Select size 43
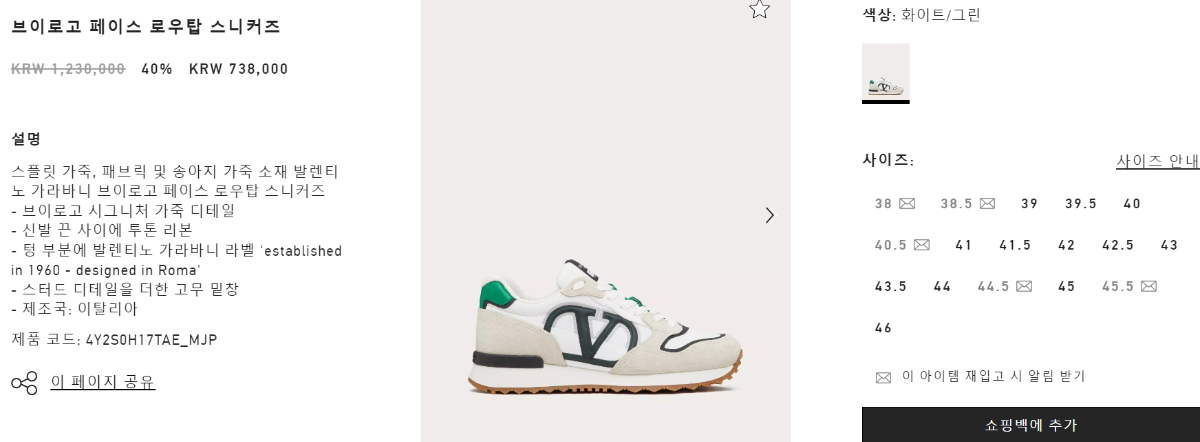Image resolution: width=1200 pixels, height=442 pixels. [1169, 245]
